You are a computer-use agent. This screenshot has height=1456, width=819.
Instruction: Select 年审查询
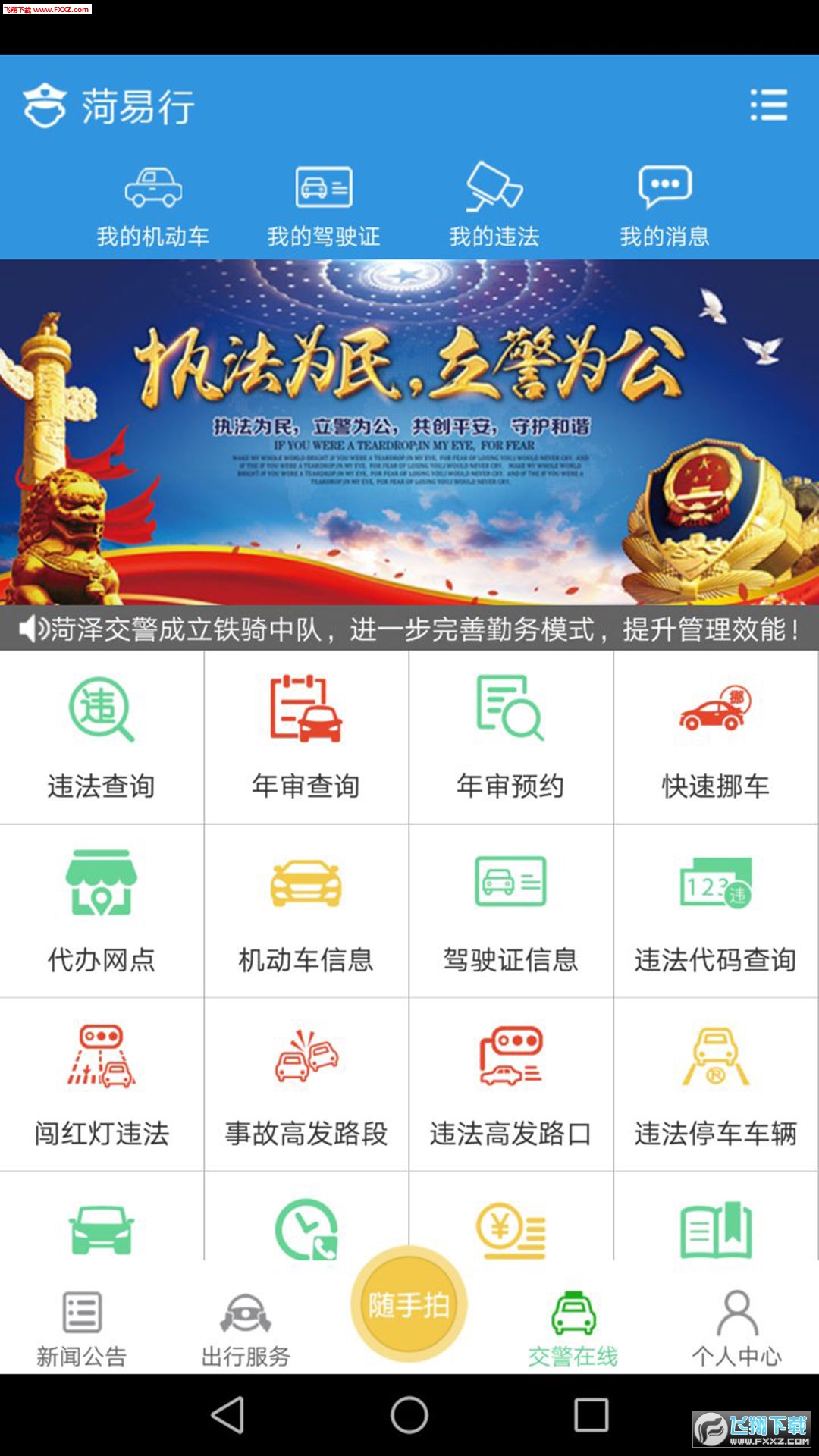[306, 737]
